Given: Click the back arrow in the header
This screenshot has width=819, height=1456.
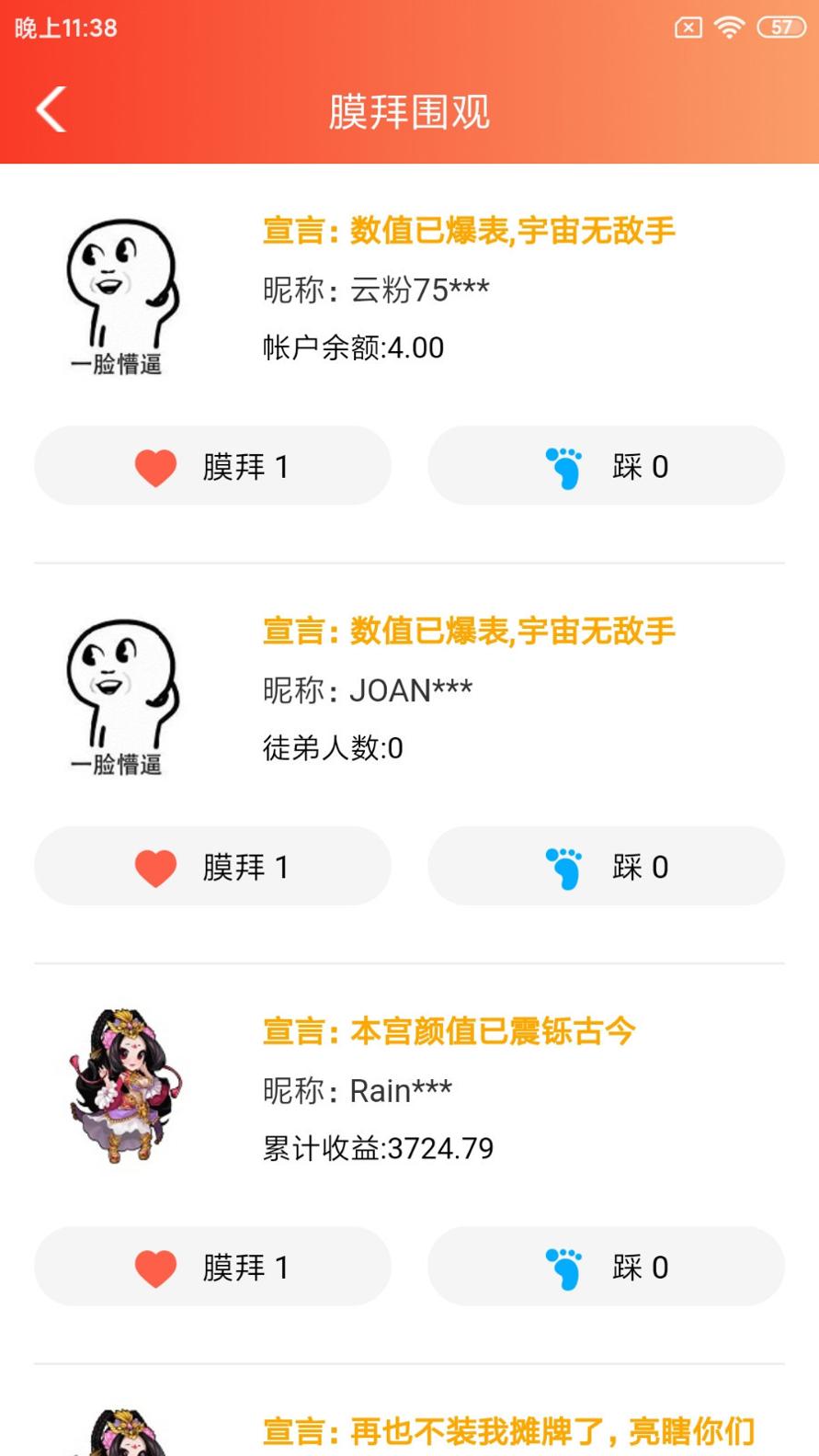Looking at the screenshot, I should point(50,108).
